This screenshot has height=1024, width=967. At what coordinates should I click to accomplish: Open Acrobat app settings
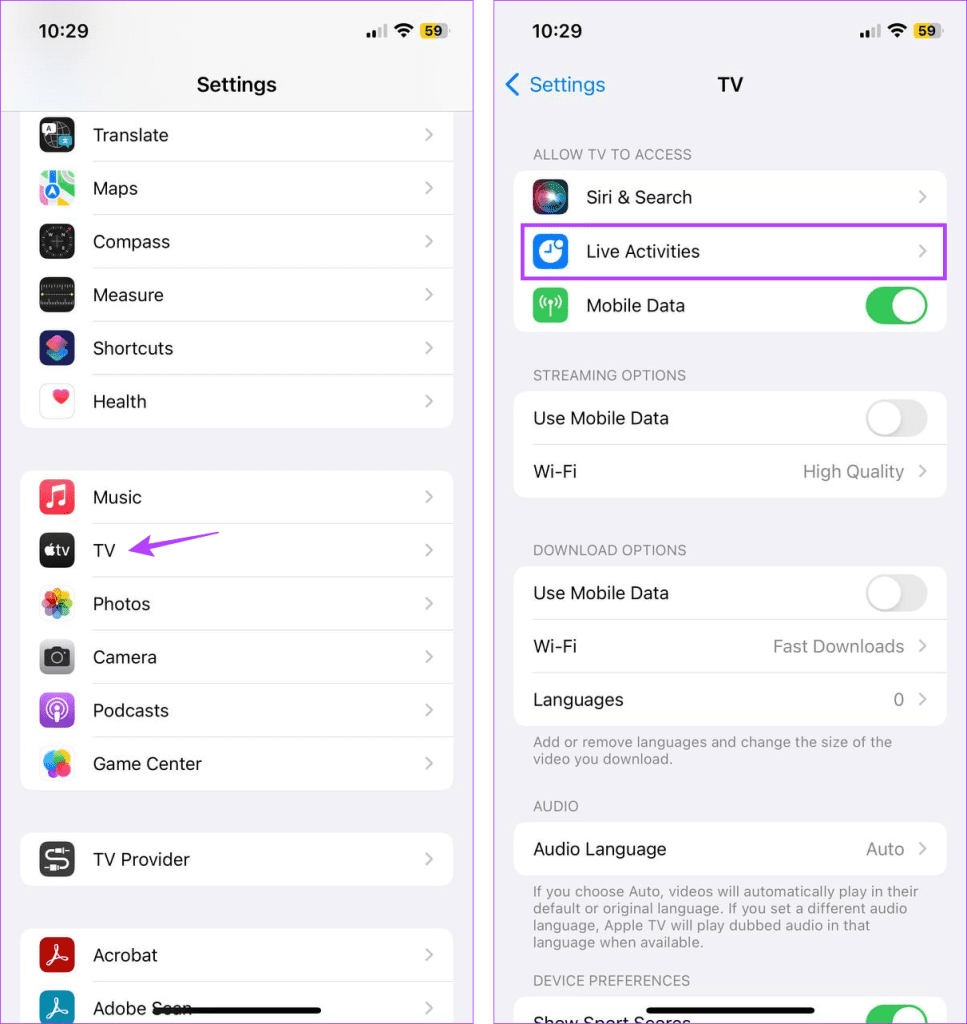236,955
